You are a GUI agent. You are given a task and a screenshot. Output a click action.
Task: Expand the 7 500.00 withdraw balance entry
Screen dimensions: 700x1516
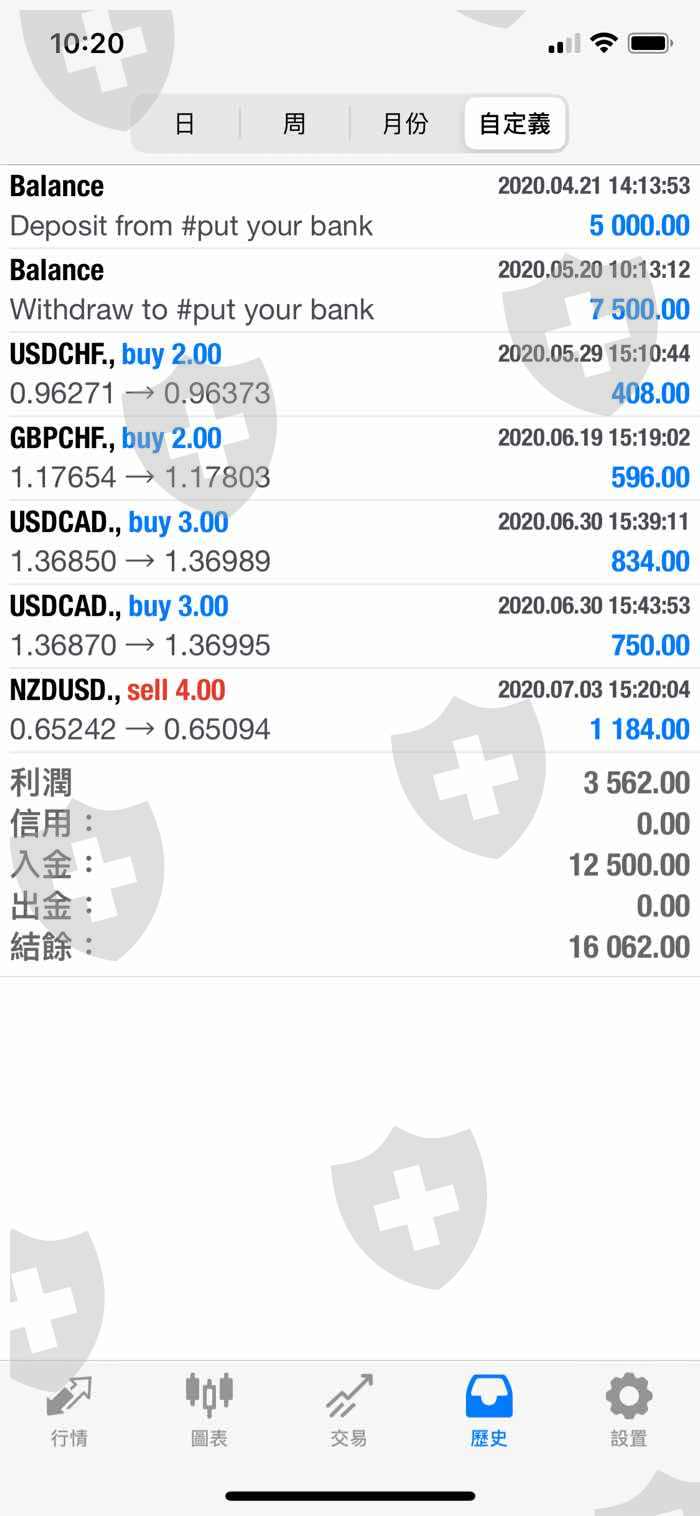point(350,290)
